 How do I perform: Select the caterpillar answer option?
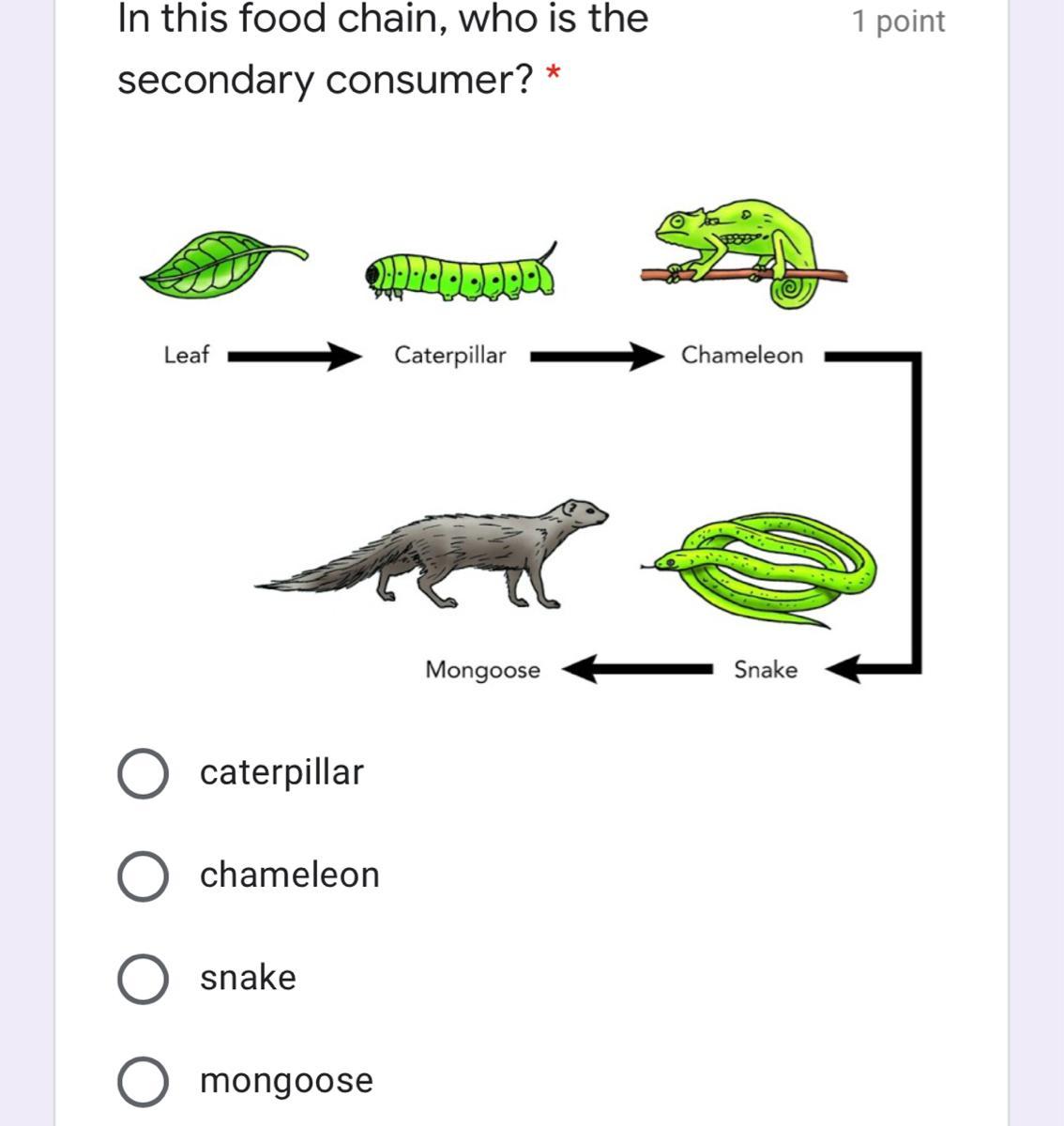143,774
